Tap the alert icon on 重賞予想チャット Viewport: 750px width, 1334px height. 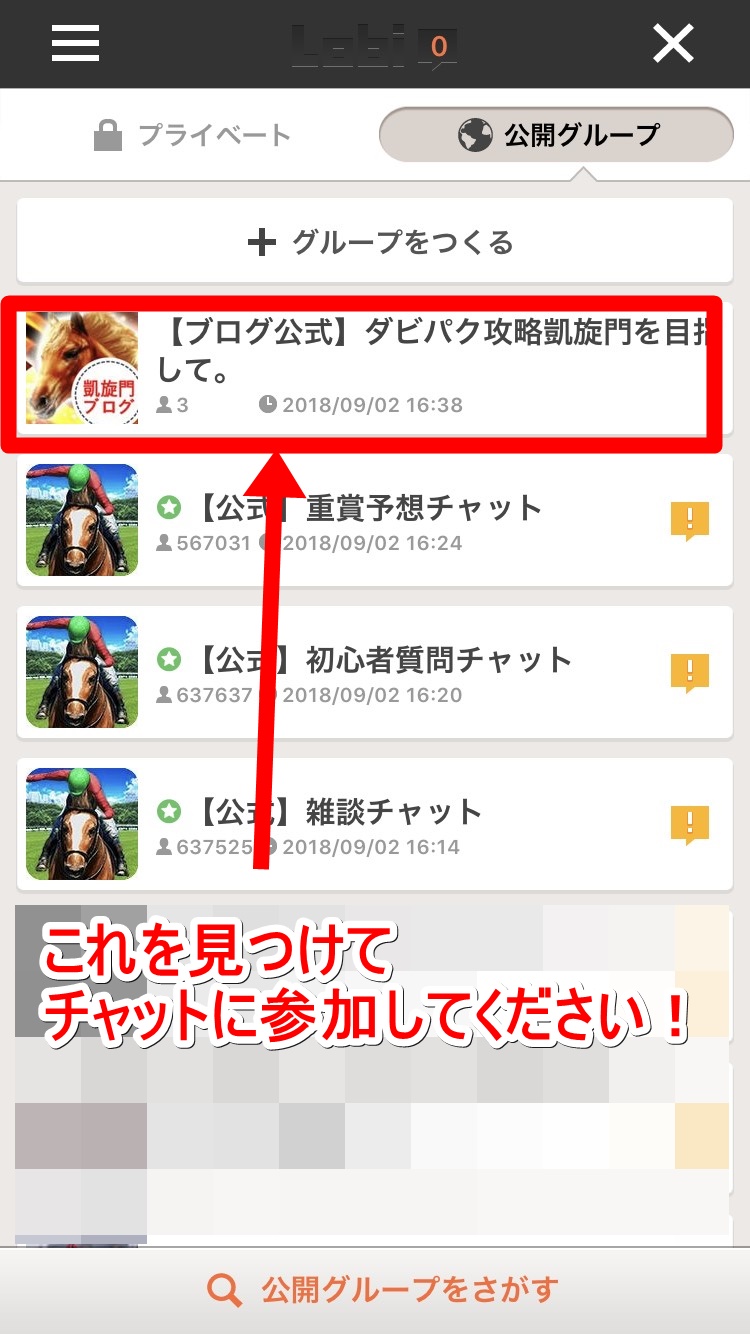689,521
